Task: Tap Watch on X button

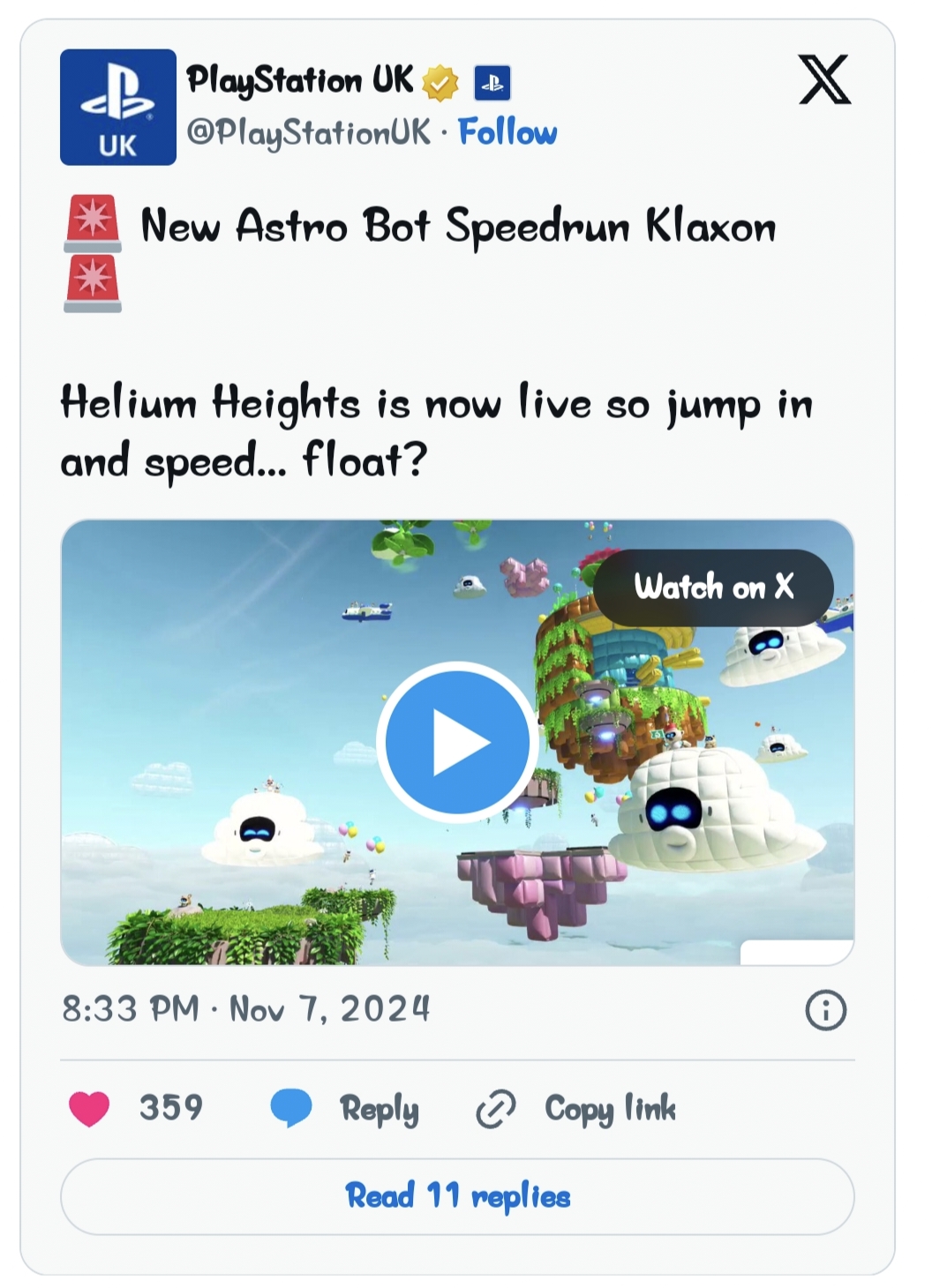Action: point(713,587)
